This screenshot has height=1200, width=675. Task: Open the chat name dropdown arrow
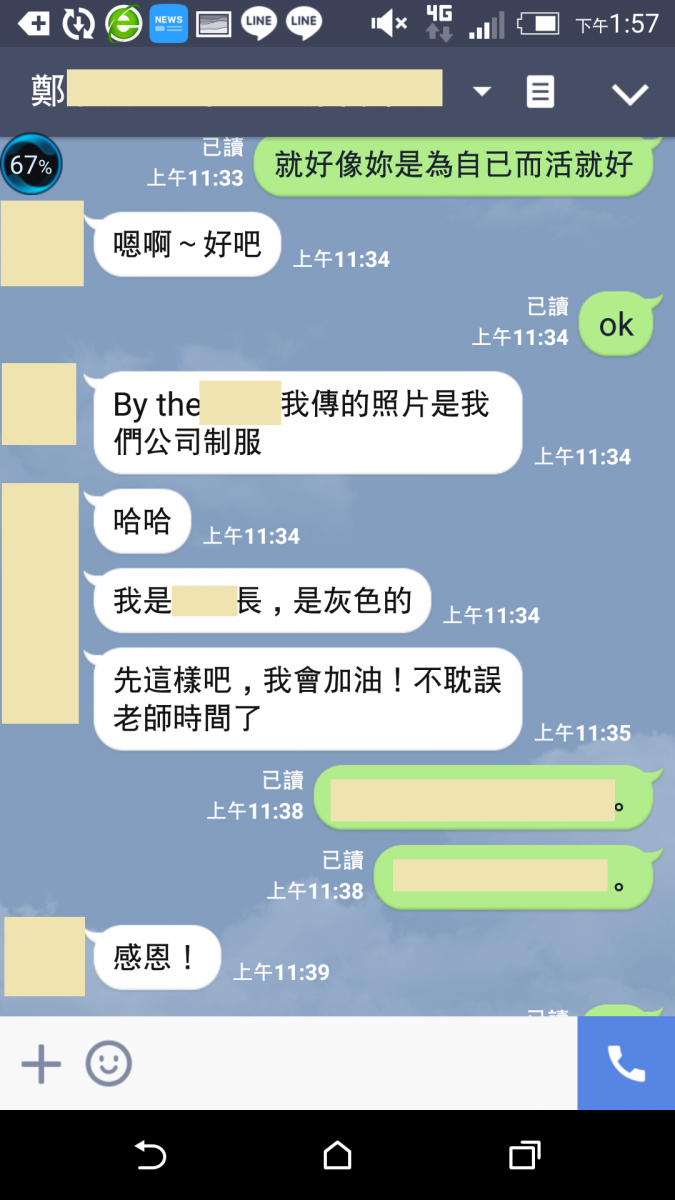482,92
